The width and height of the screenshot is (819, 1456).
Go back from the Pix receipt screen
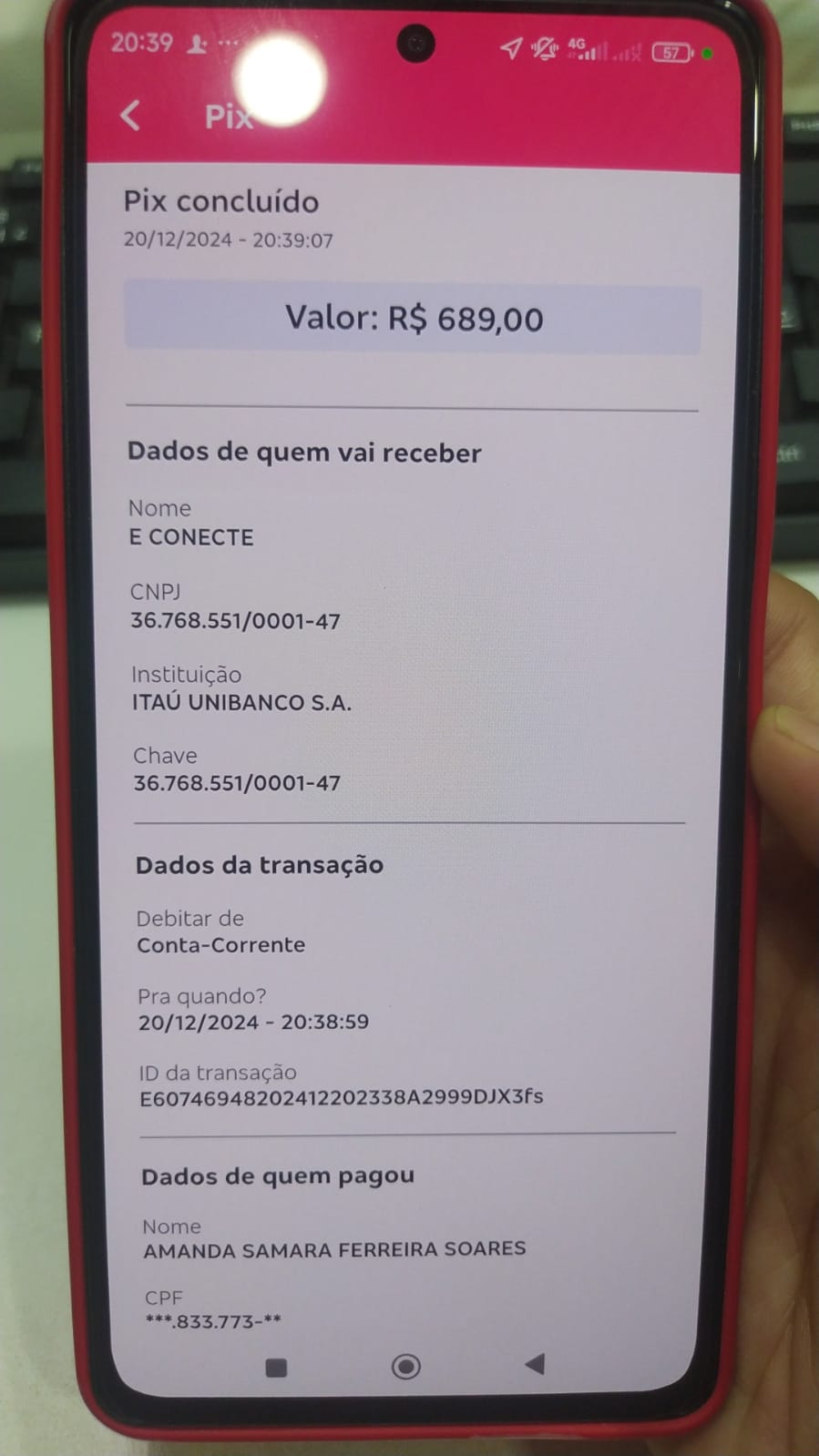click(131, 116)
